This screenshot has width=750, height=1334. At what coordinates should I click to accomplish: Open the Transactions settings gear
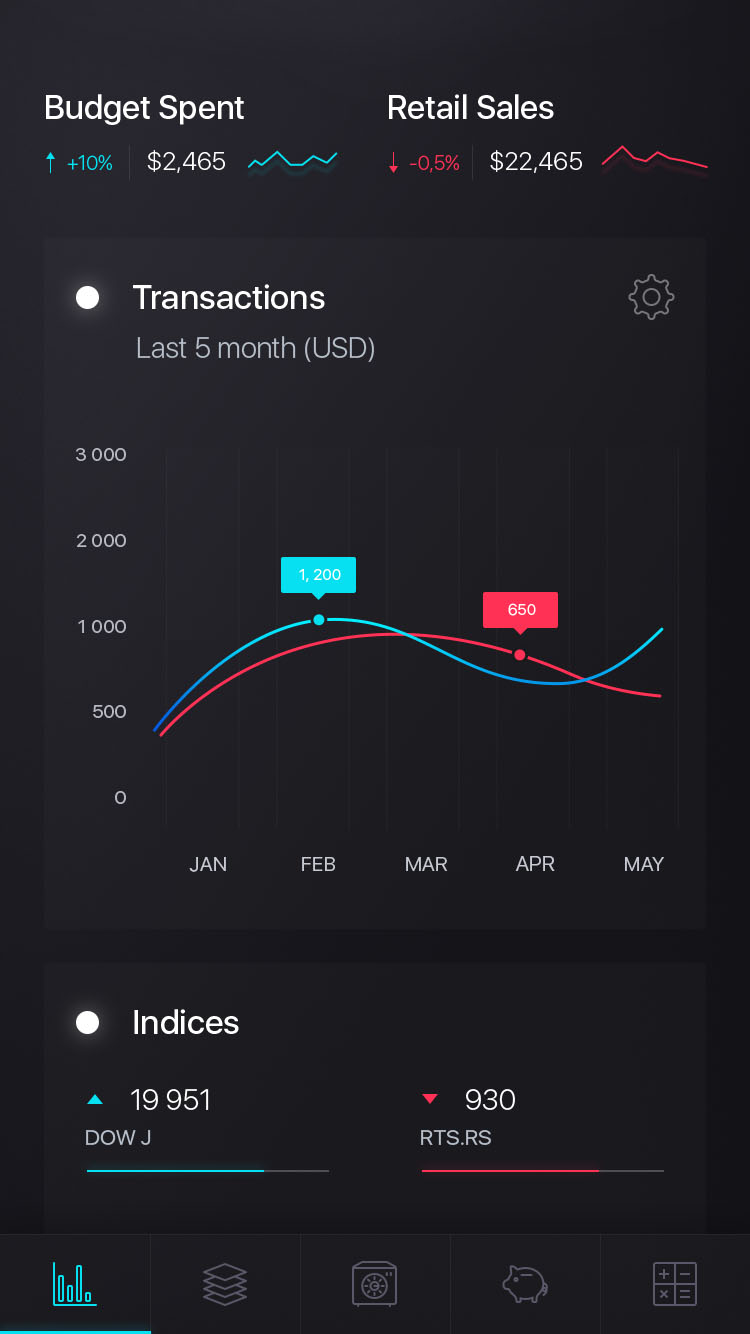click(651, 297)
